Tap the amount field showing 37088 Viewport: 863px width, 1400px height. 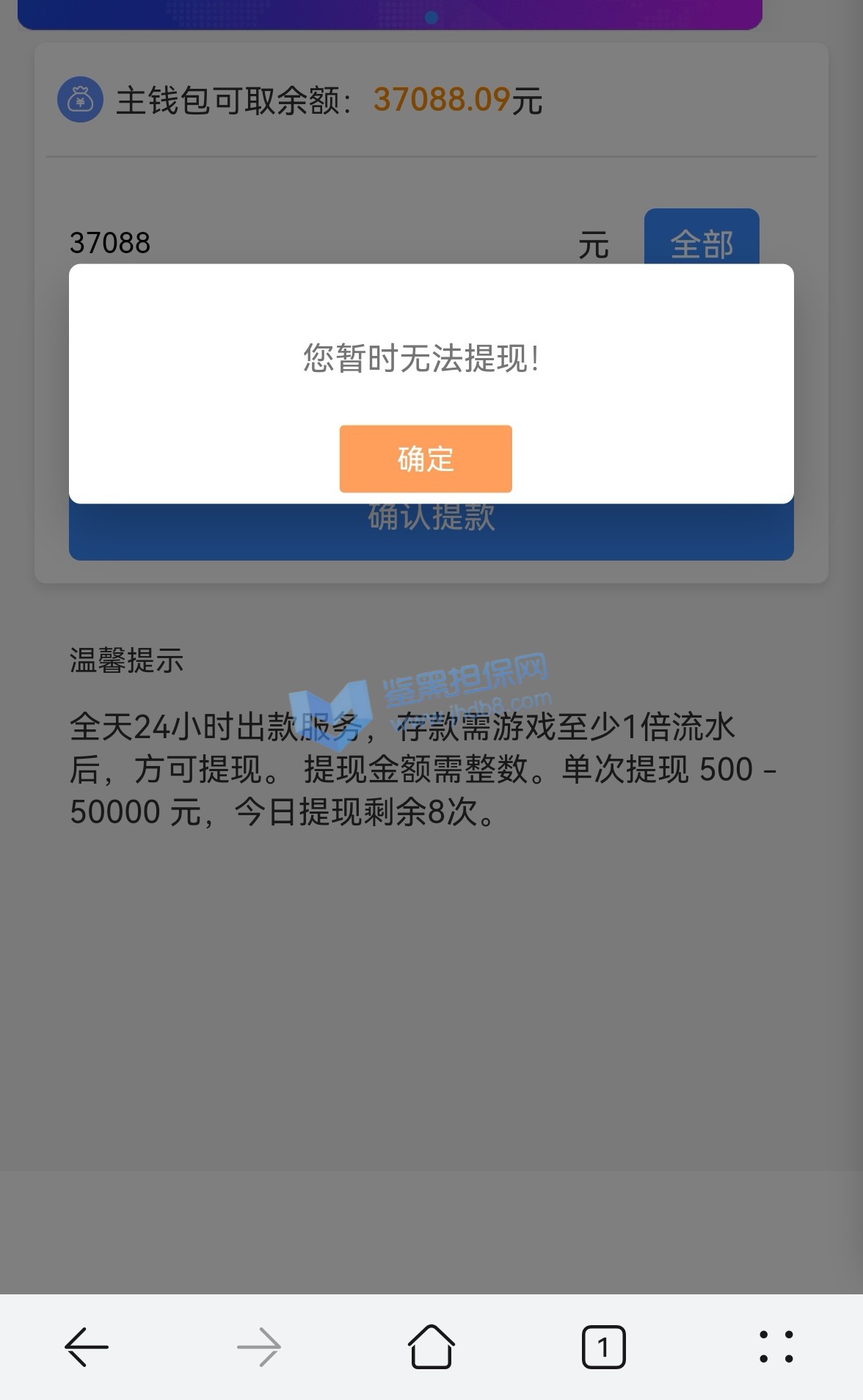pyautogui.click(x=294, y=243)
